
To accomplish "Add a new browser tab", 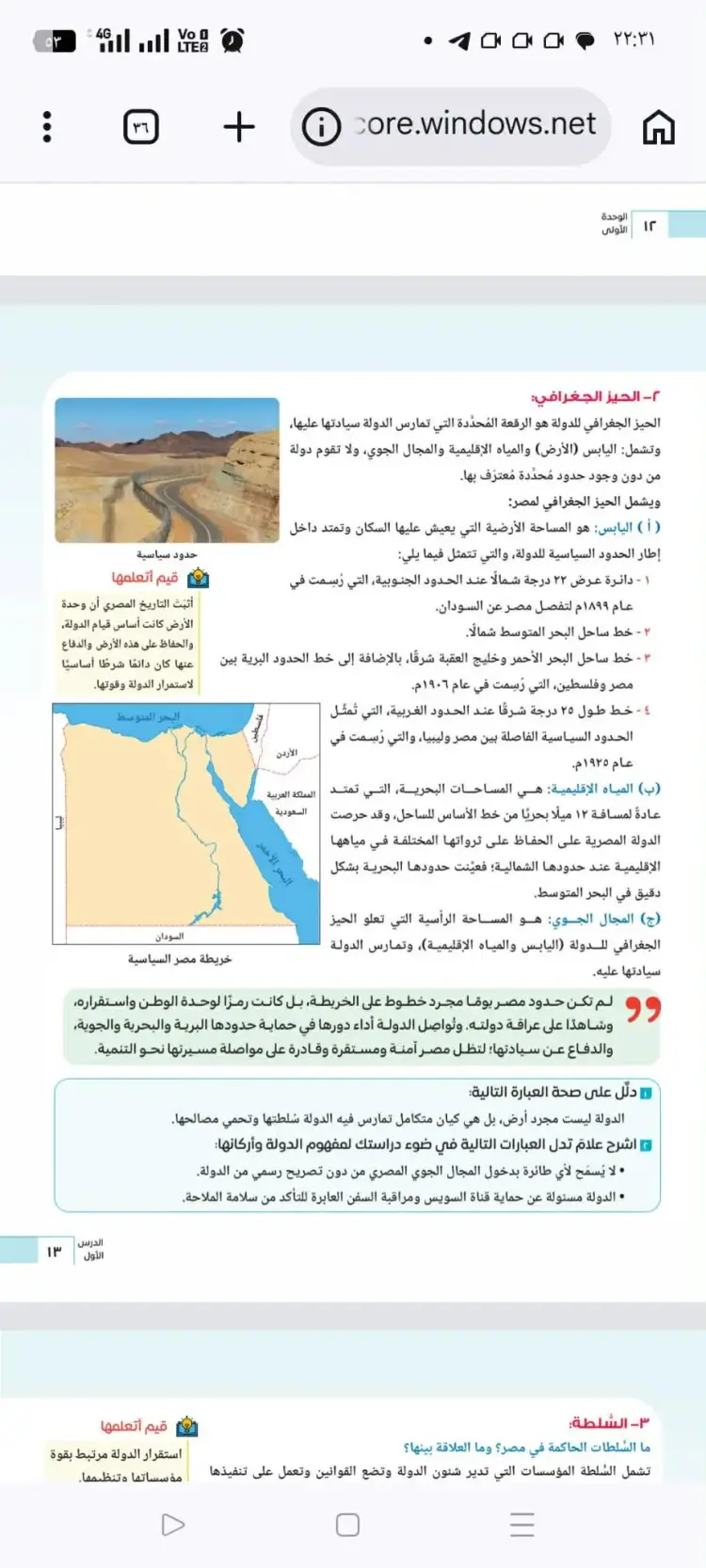I will (239, 126).
